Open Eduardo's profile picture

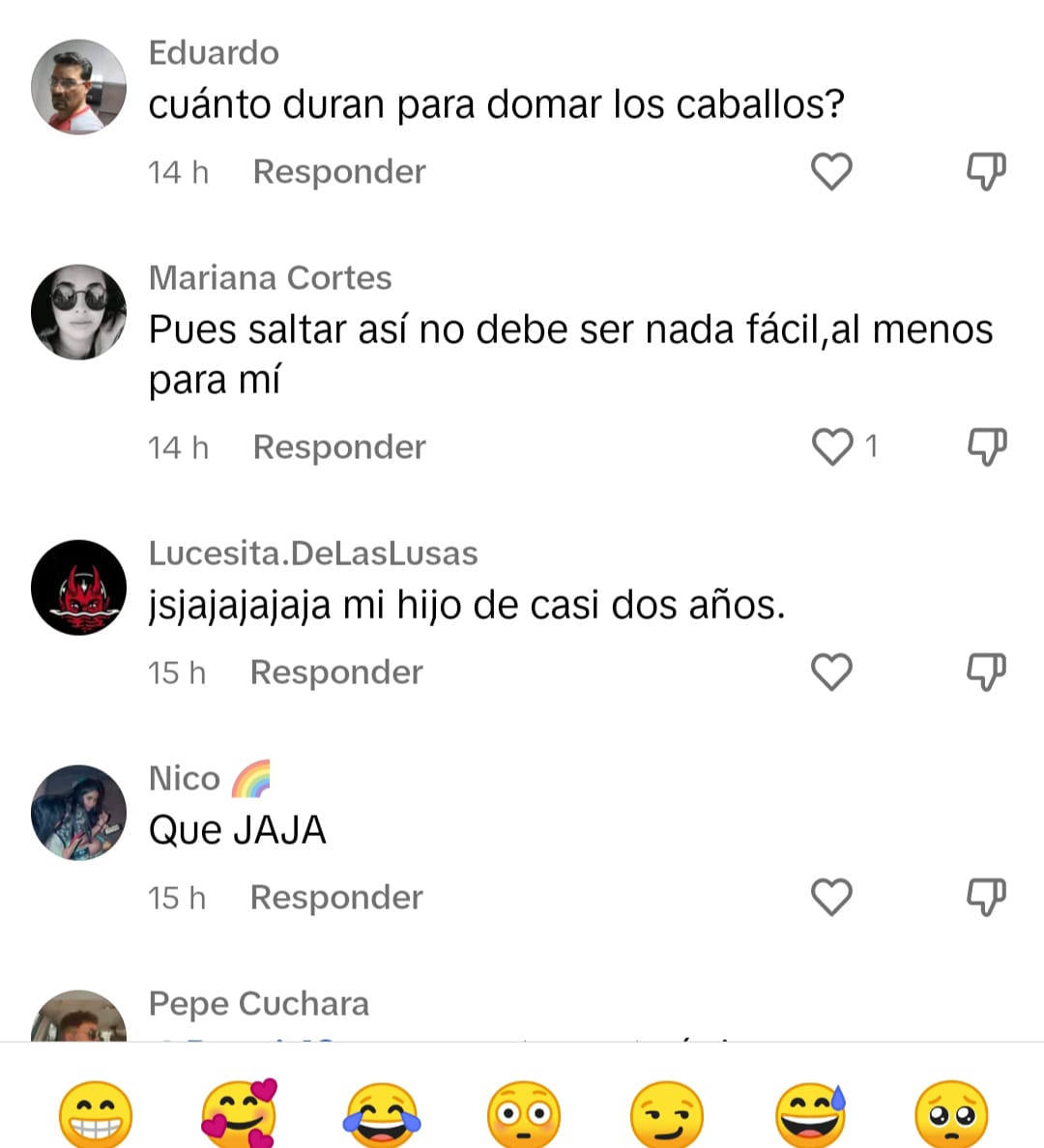pos(79,87)
